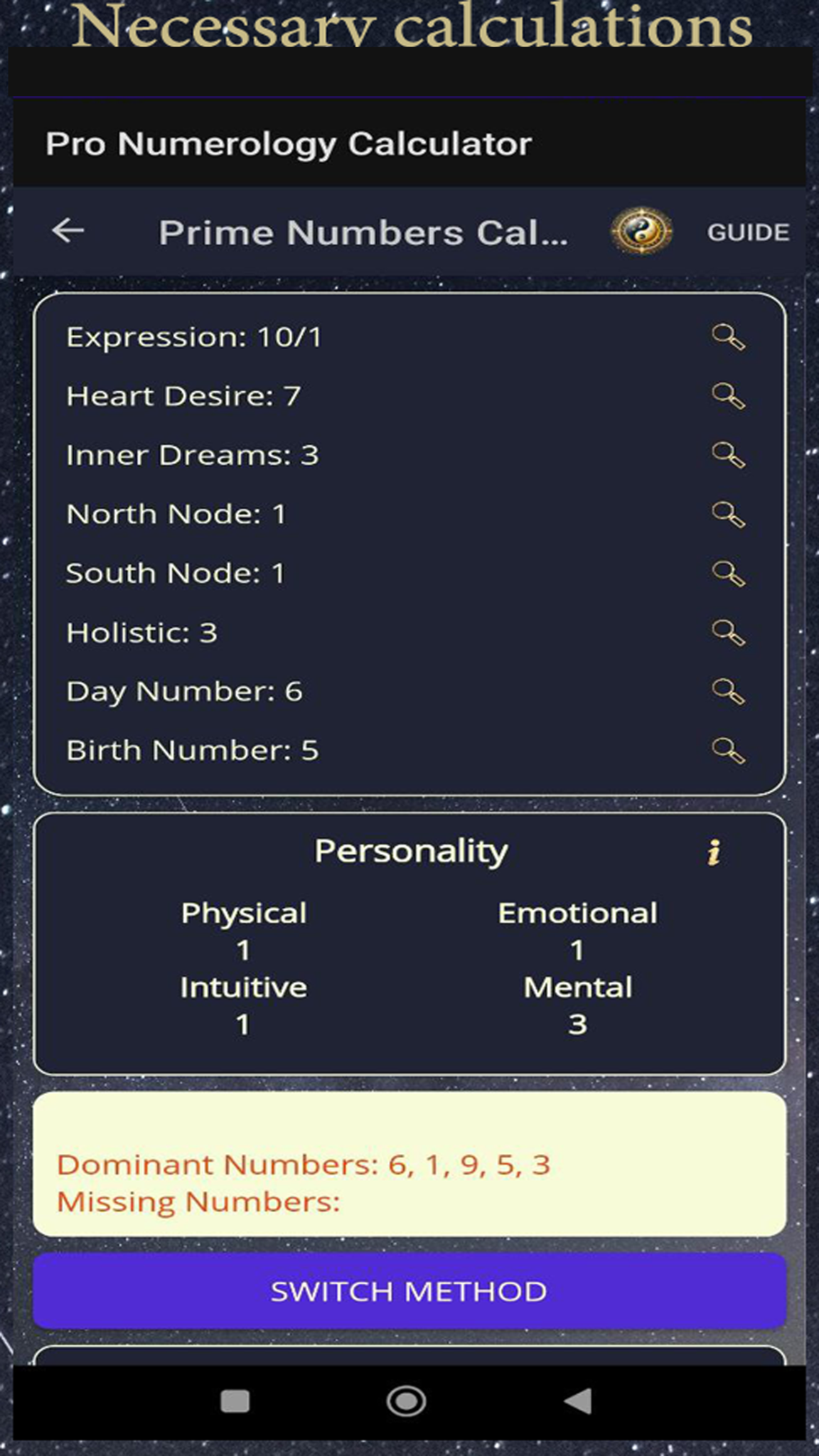Open the GUIDE option
Image resolution: width=819 pixels, height=1456 pixels.
(x=748, y=232)
